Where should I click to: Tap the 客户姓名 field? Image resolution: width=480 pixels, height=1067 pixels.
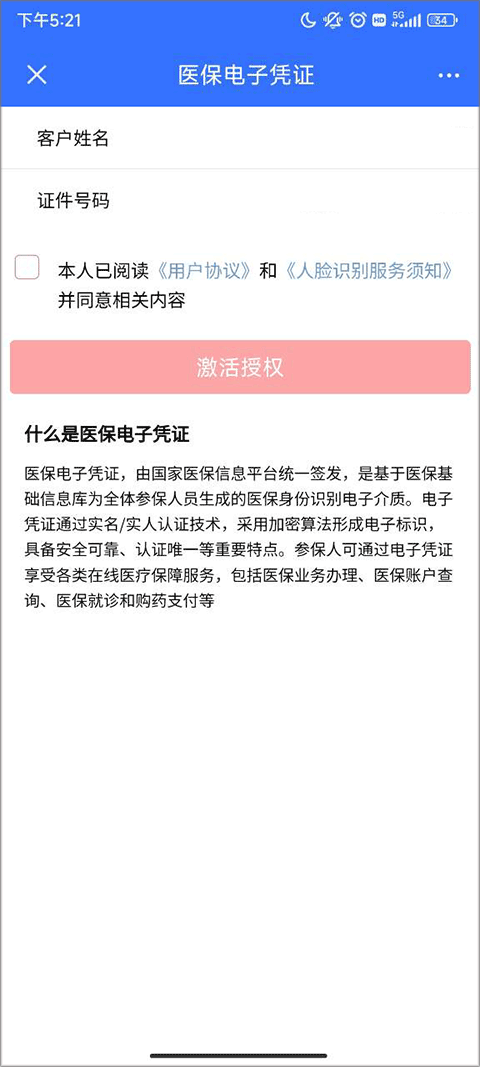tap(240, 138)
